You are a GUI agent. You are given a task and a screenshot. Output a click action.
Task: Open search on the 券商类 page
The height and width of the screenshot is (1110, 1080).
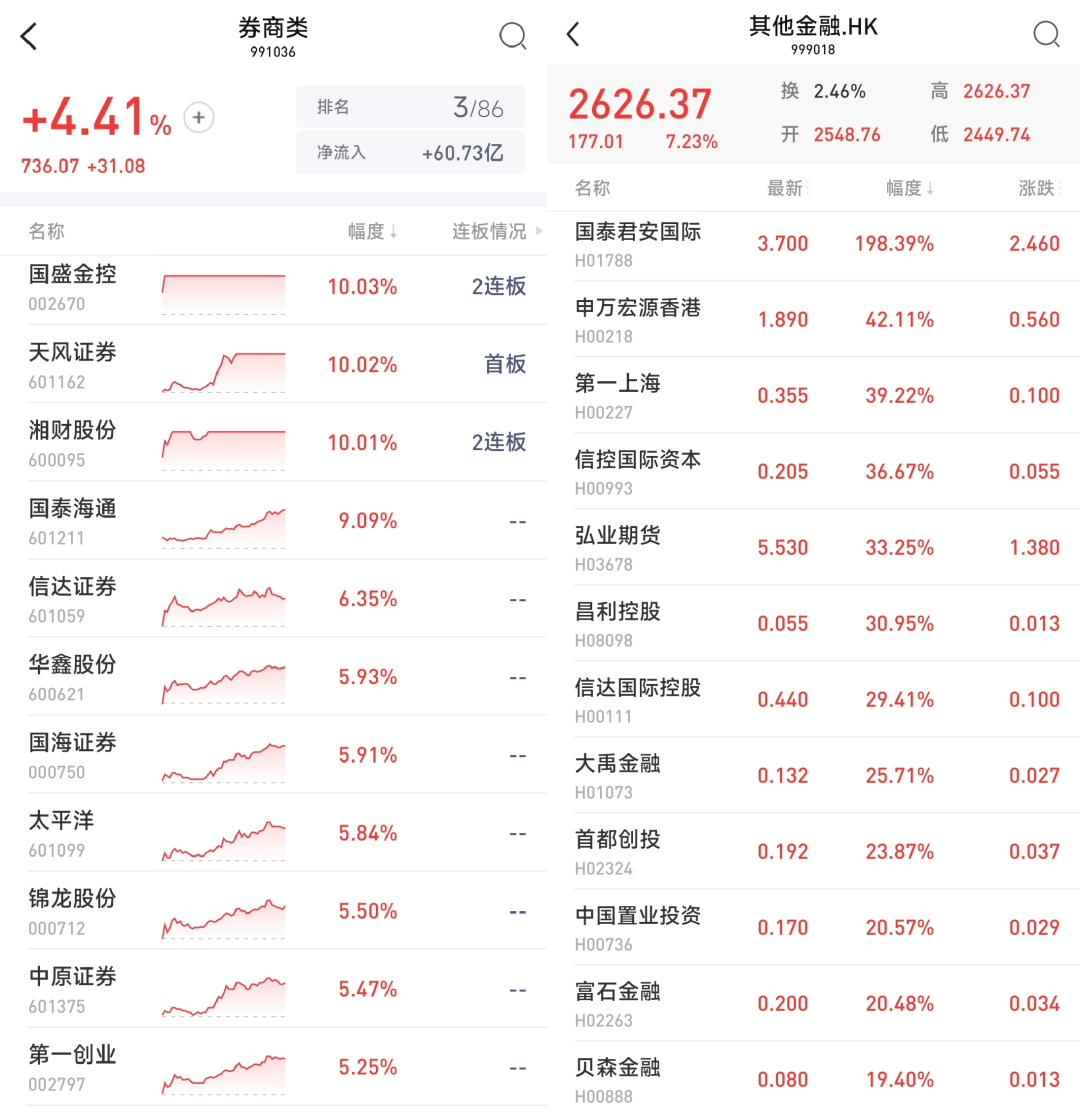(512, 37)
